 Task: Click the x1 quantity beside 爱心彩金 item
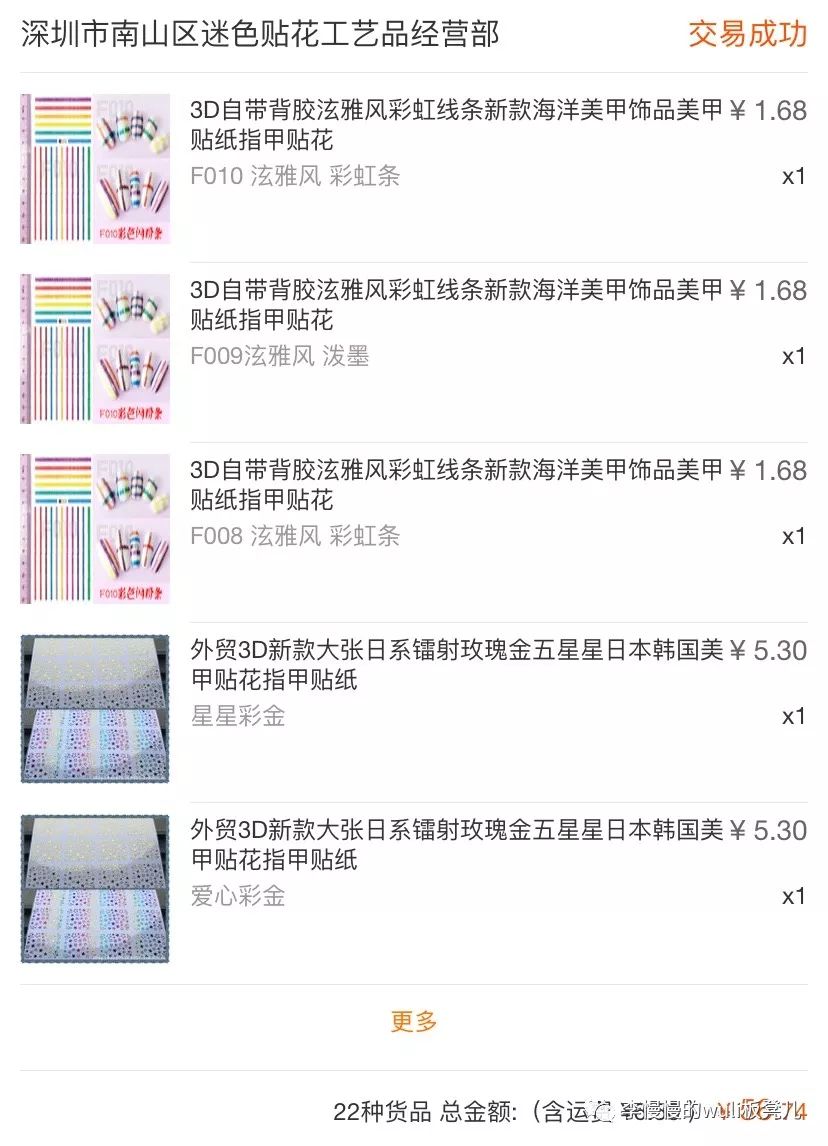(x=793, y=897)
